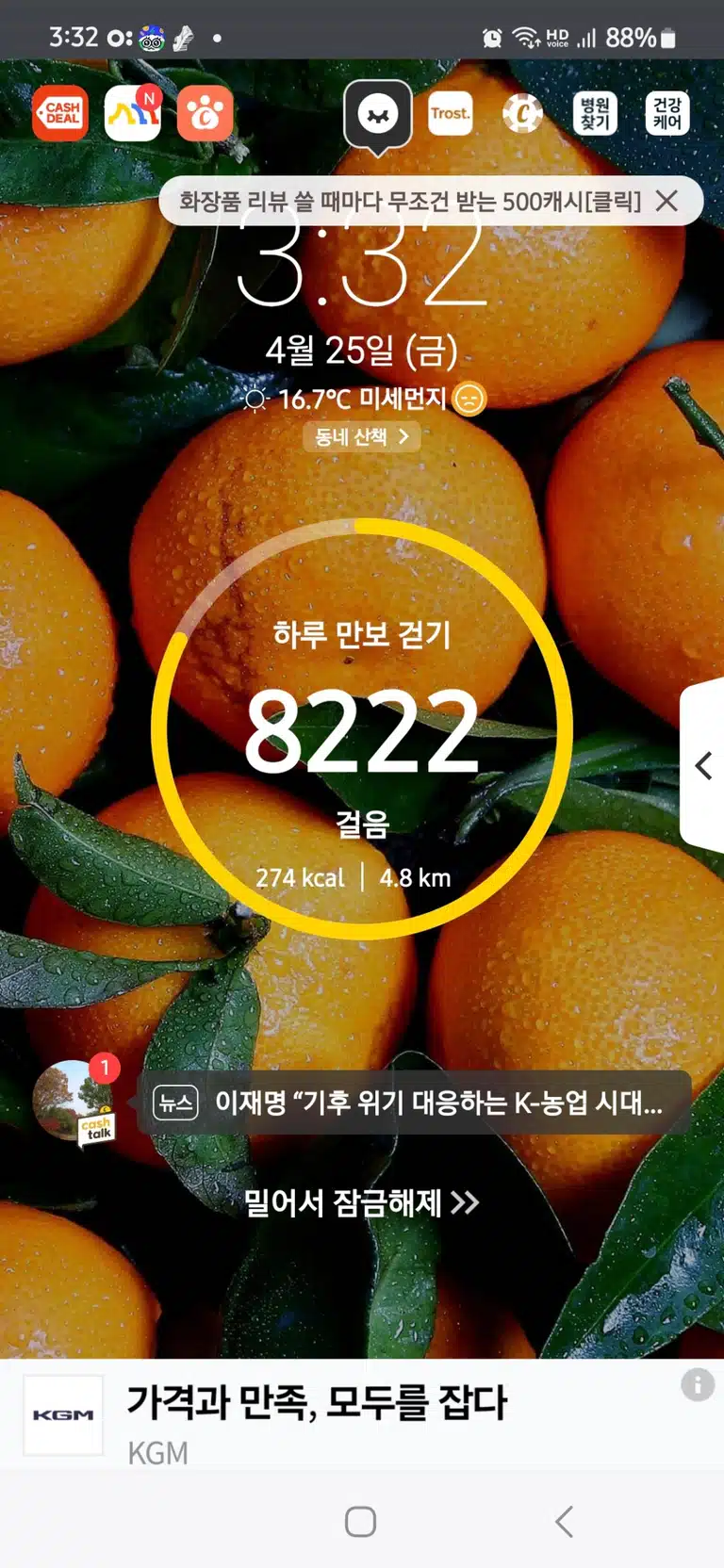Dismiss the 500캐시 banner
This screenshot has height=1568, width=724.
666,201
